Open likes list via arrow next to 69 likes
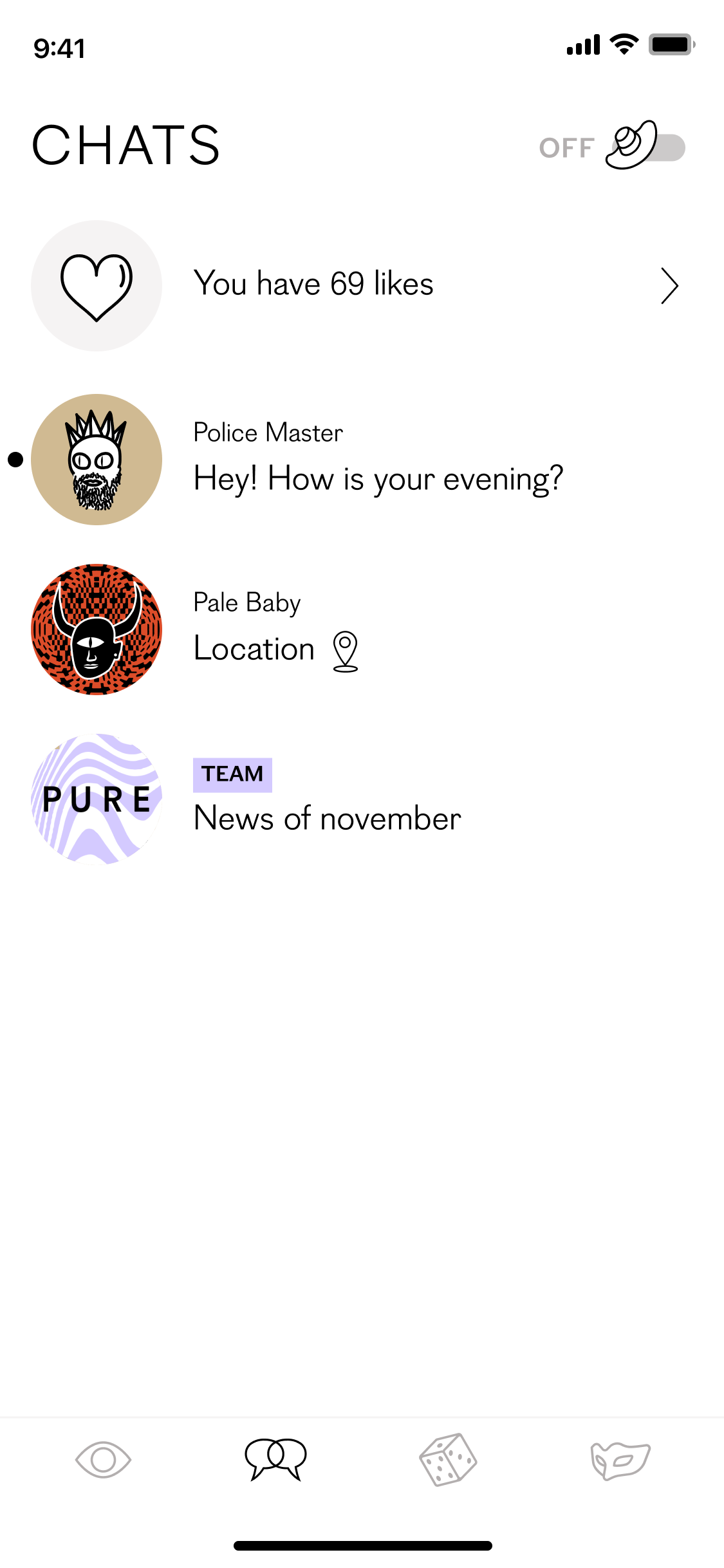Image resolution: width=724 pixels, height=1568 pixels. tap(669, 285)
